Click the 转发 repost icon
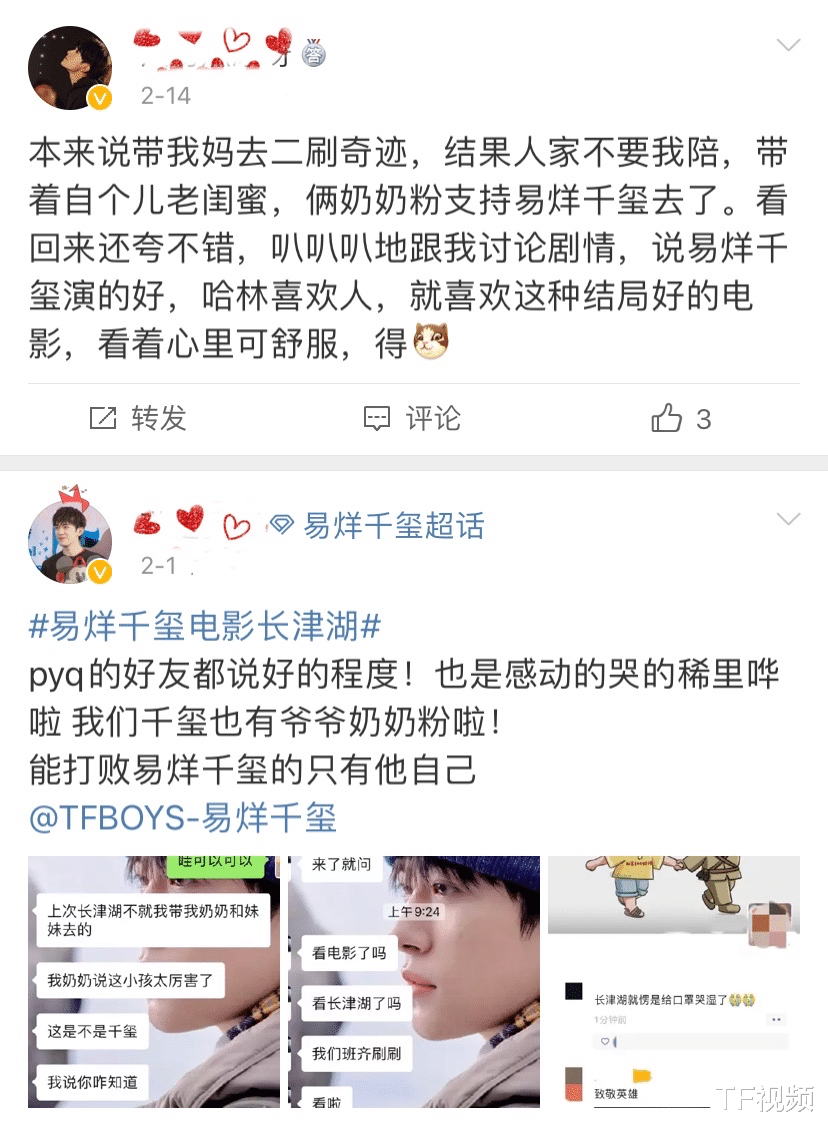The width and height of the screenshot is (828, 1131). (x=102, y=419)
